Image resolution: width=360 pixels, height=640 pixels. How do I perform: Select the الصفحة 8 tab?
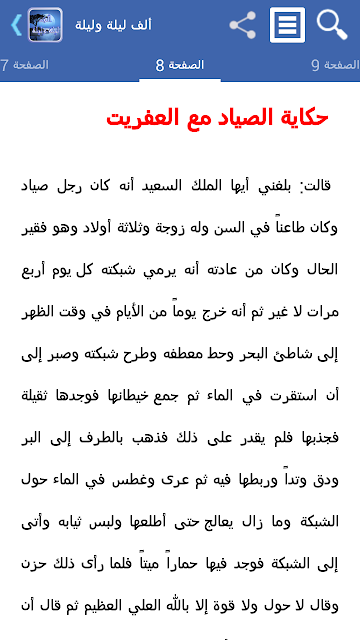180,65
